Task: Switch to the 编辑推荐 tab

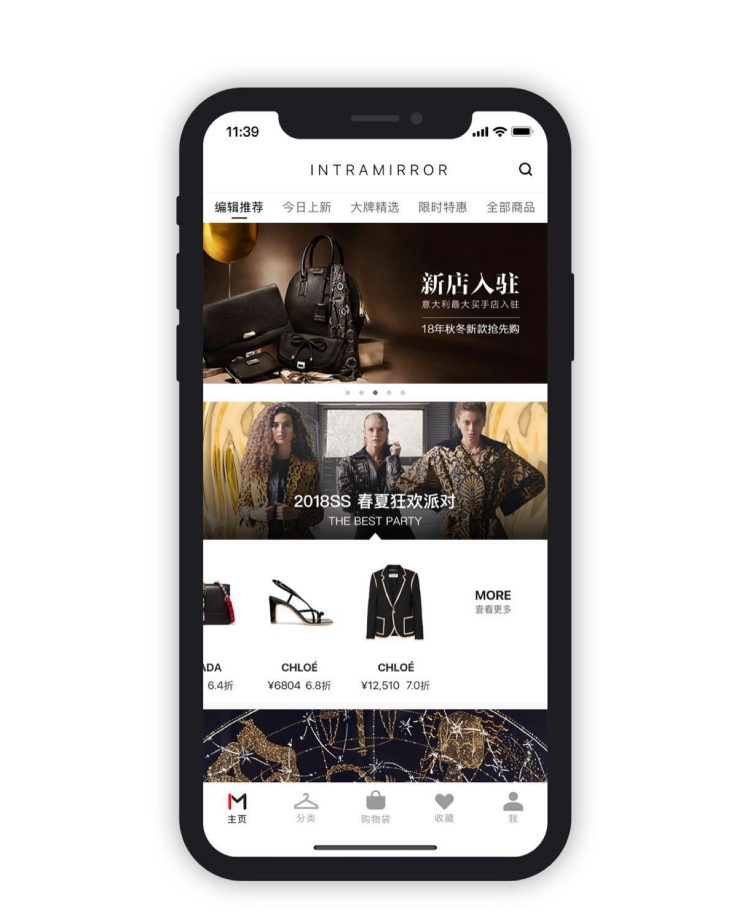Action: 239,207
